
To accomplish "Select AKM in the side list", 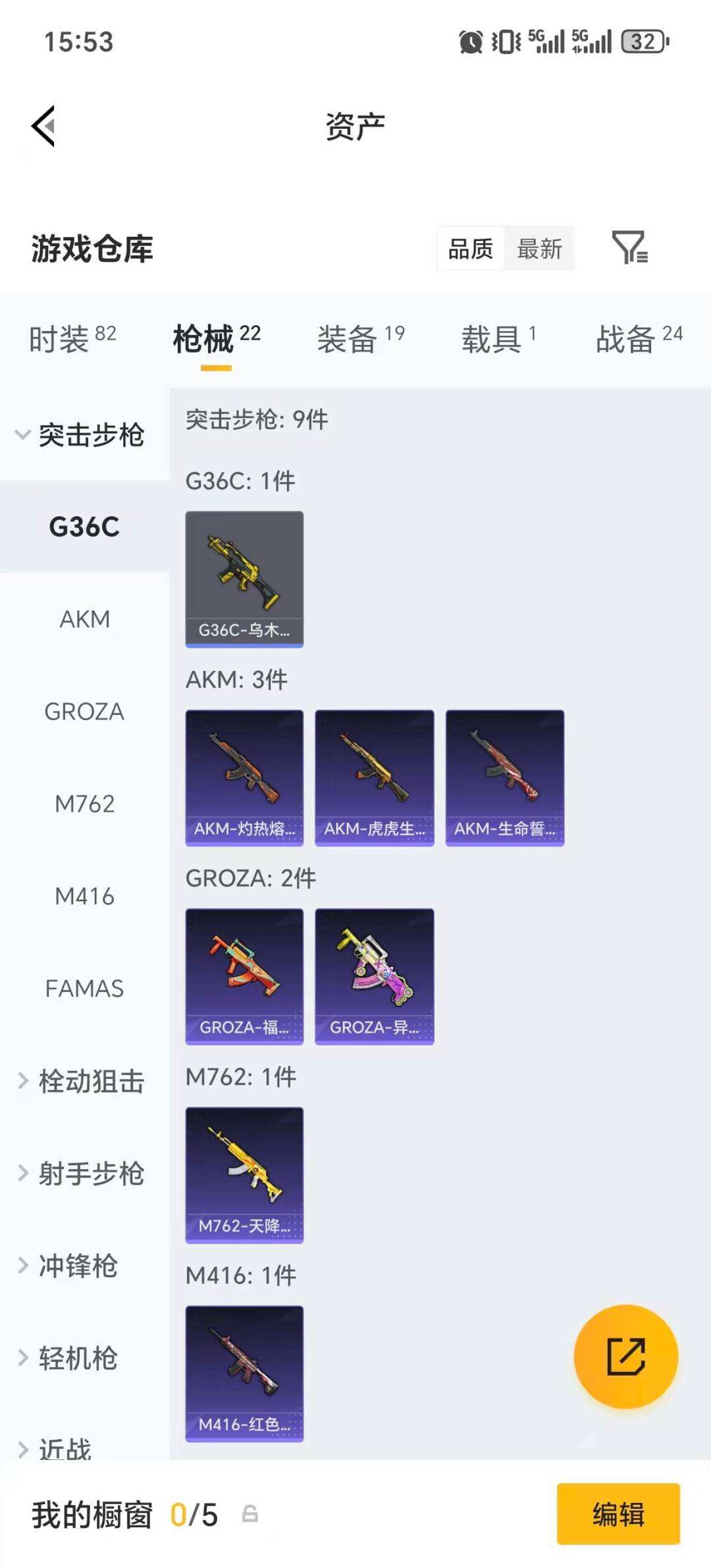I will pyautogui.click(x=84, y=619).
